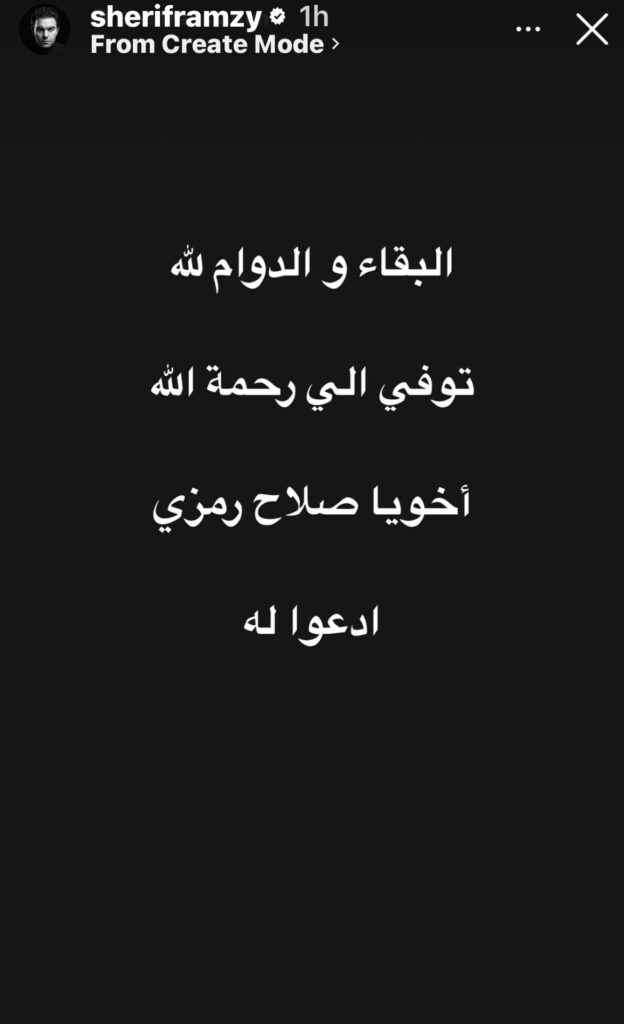Close the story with the X

[x=592, y=29]
